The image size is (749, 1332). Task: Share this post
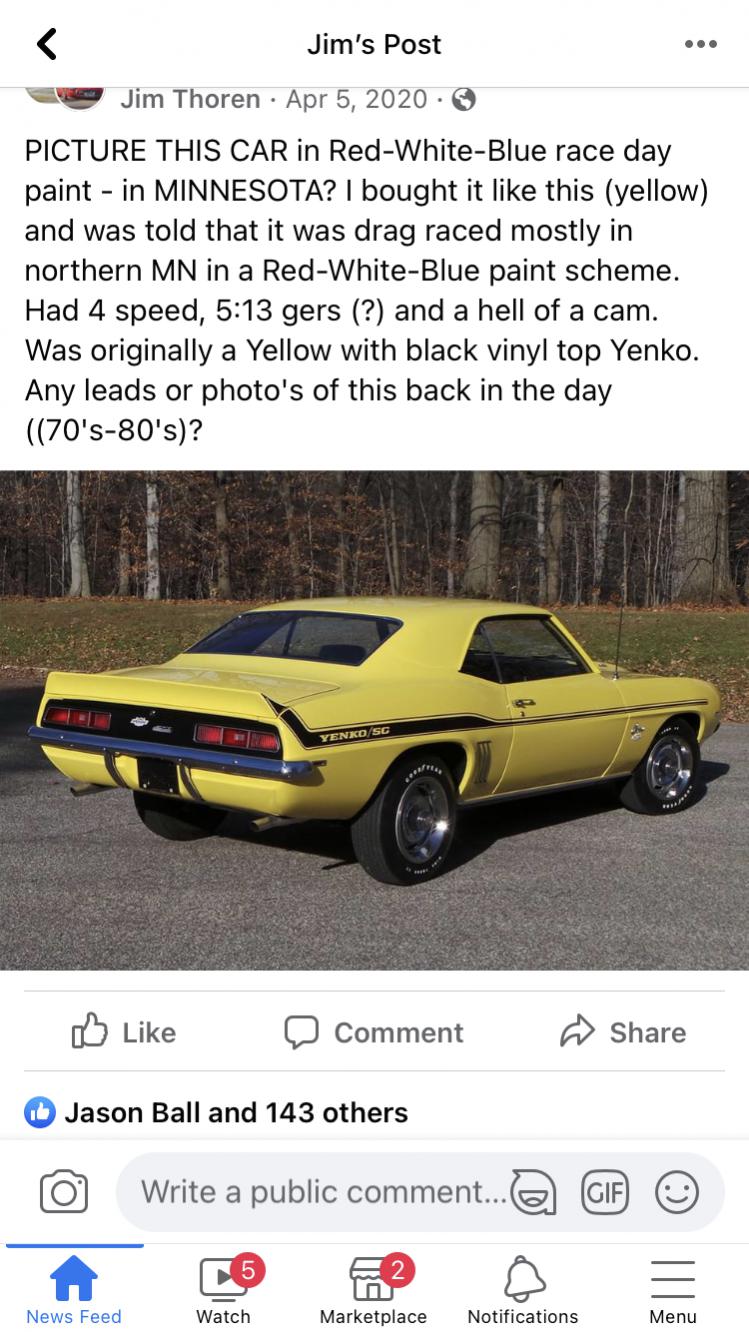(x=623, y=1032)
